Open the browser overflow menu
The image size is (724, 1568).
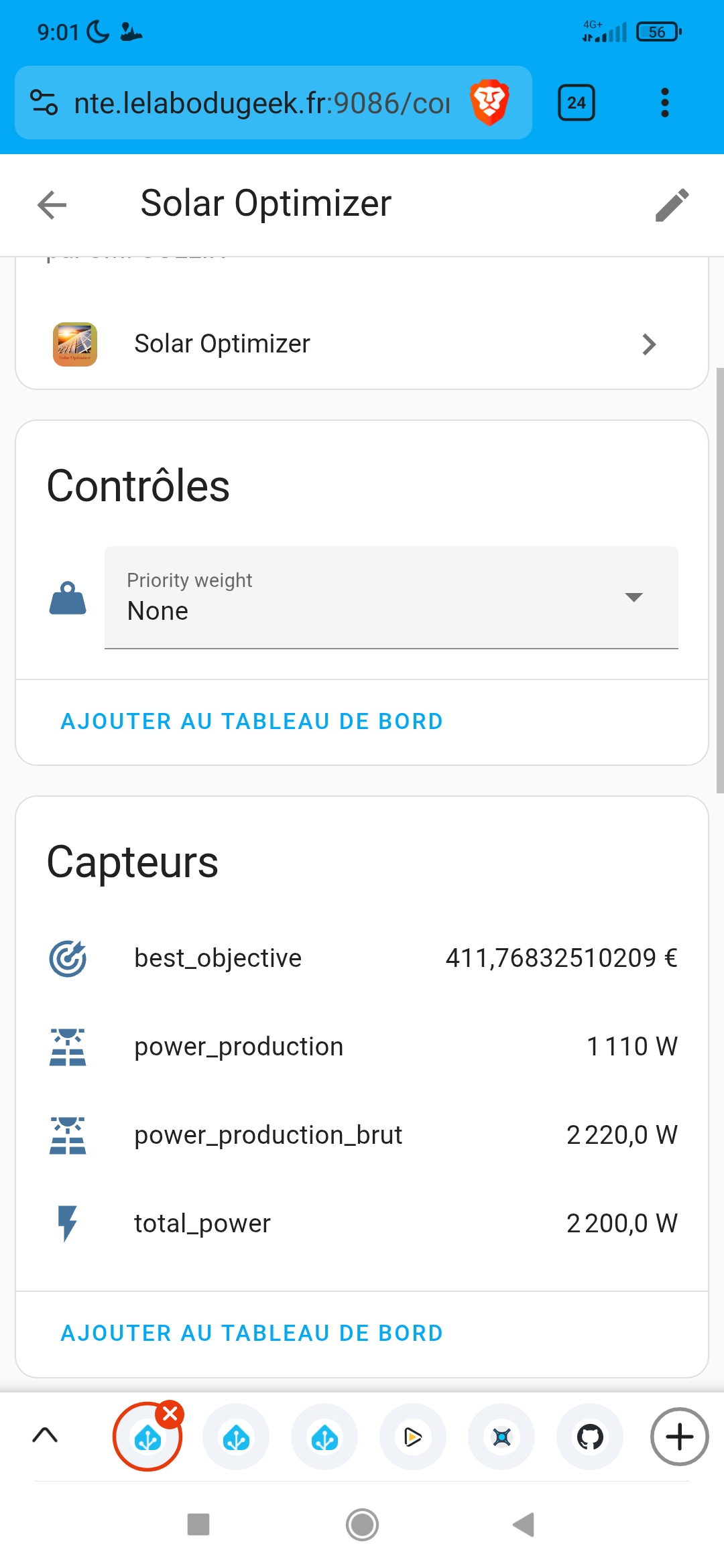pyautogui.click(x=665, y=103)
